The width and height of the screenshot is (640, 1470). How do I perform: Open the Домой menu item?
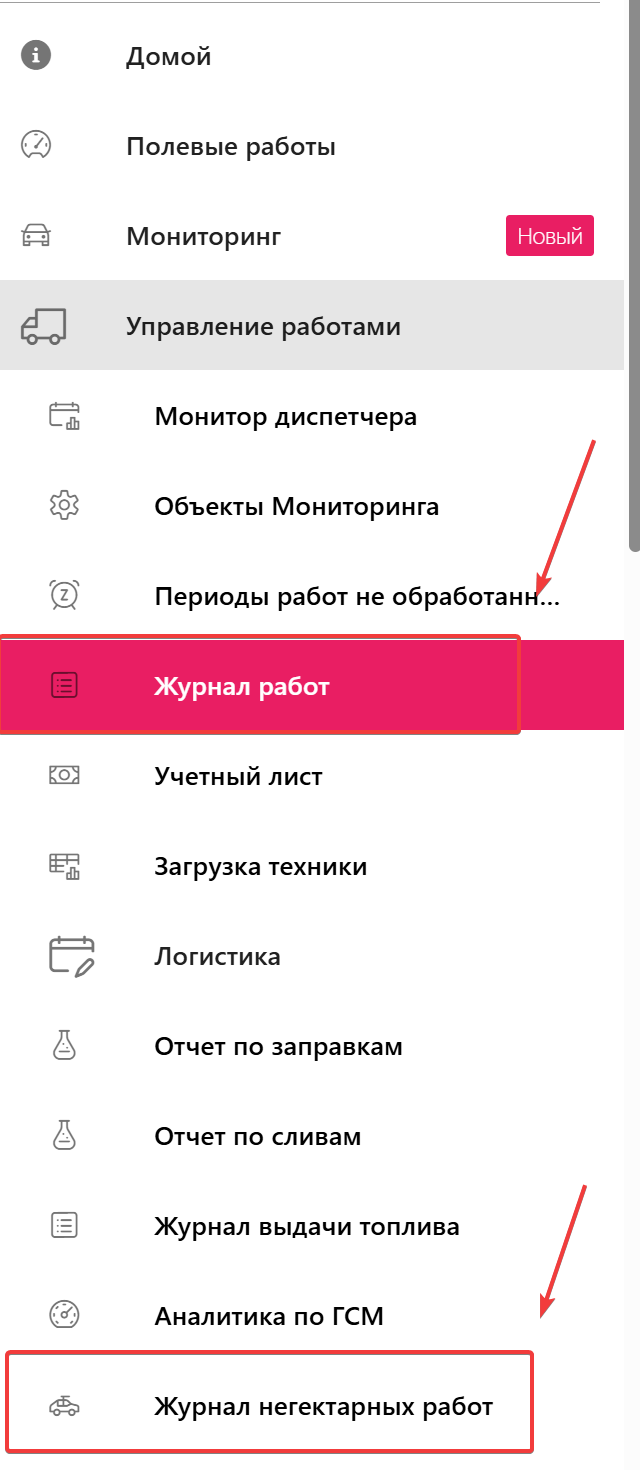click(x=168, y=57)
